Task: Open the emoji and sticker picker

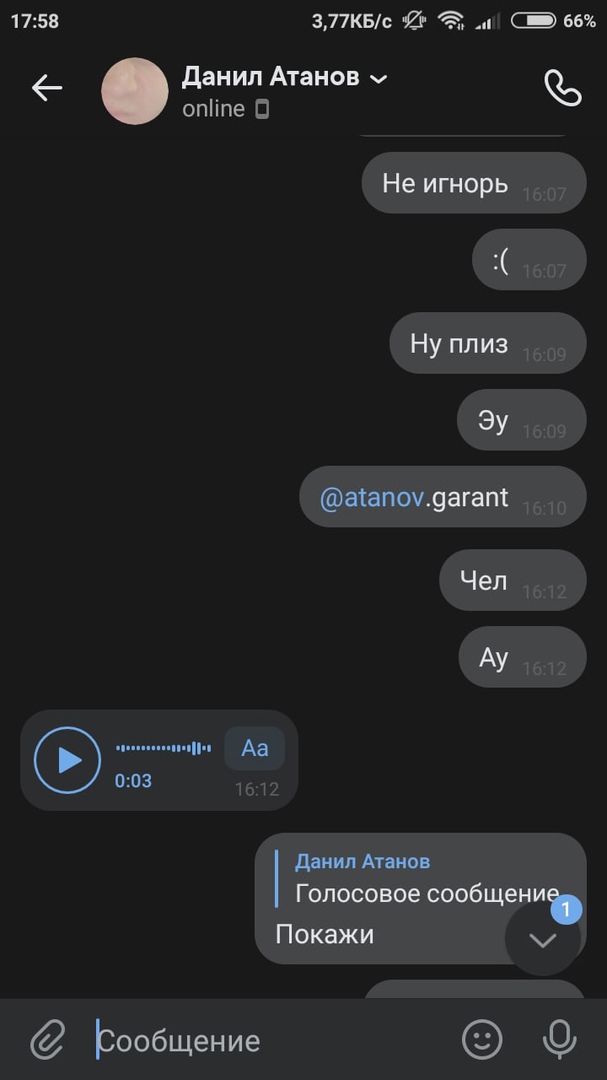Action: [482, 1040]
